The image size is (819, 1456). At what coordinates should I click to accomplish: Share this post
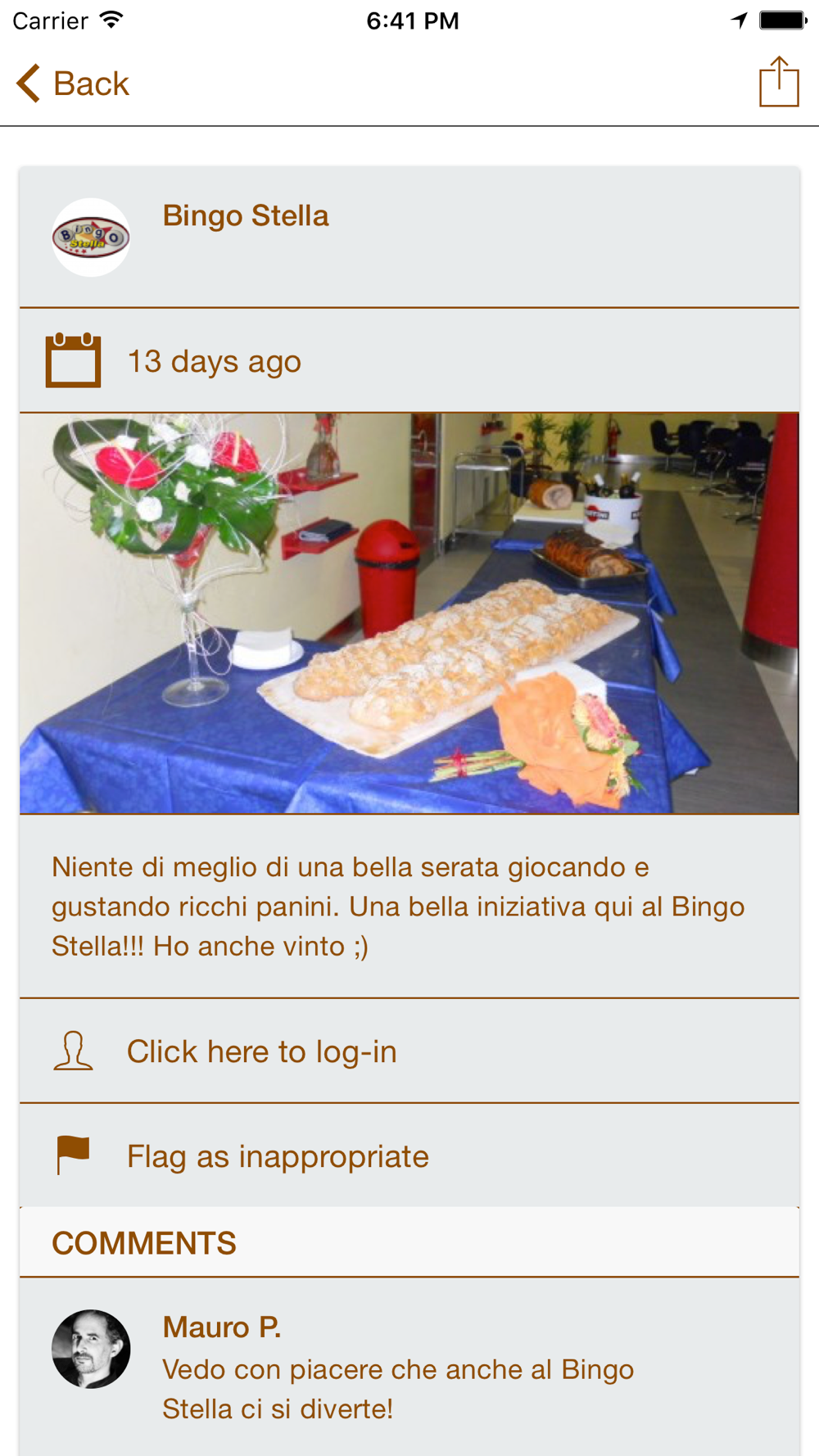(x=778, y=82)
